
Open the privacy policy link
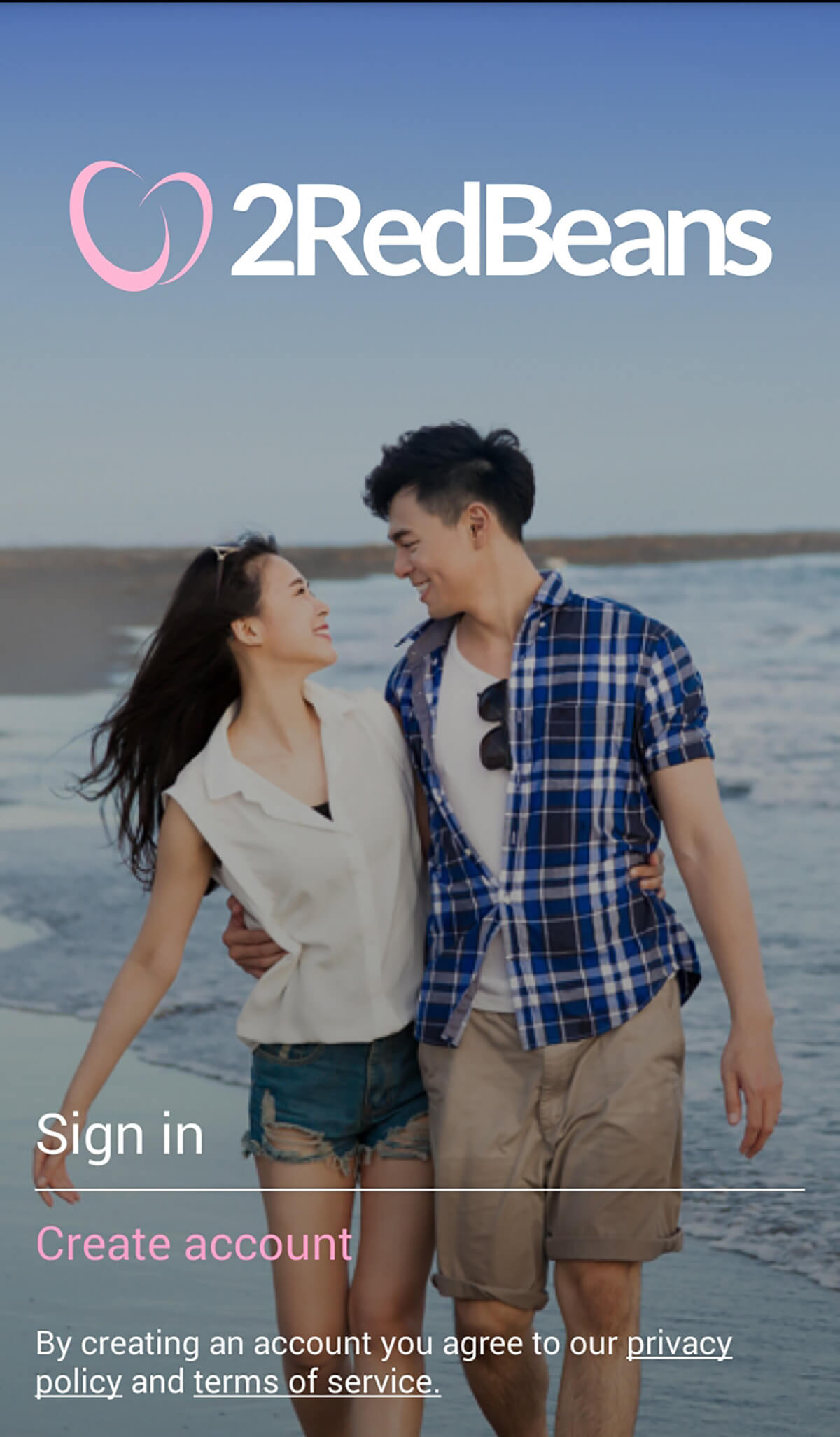coord(678,1344)
